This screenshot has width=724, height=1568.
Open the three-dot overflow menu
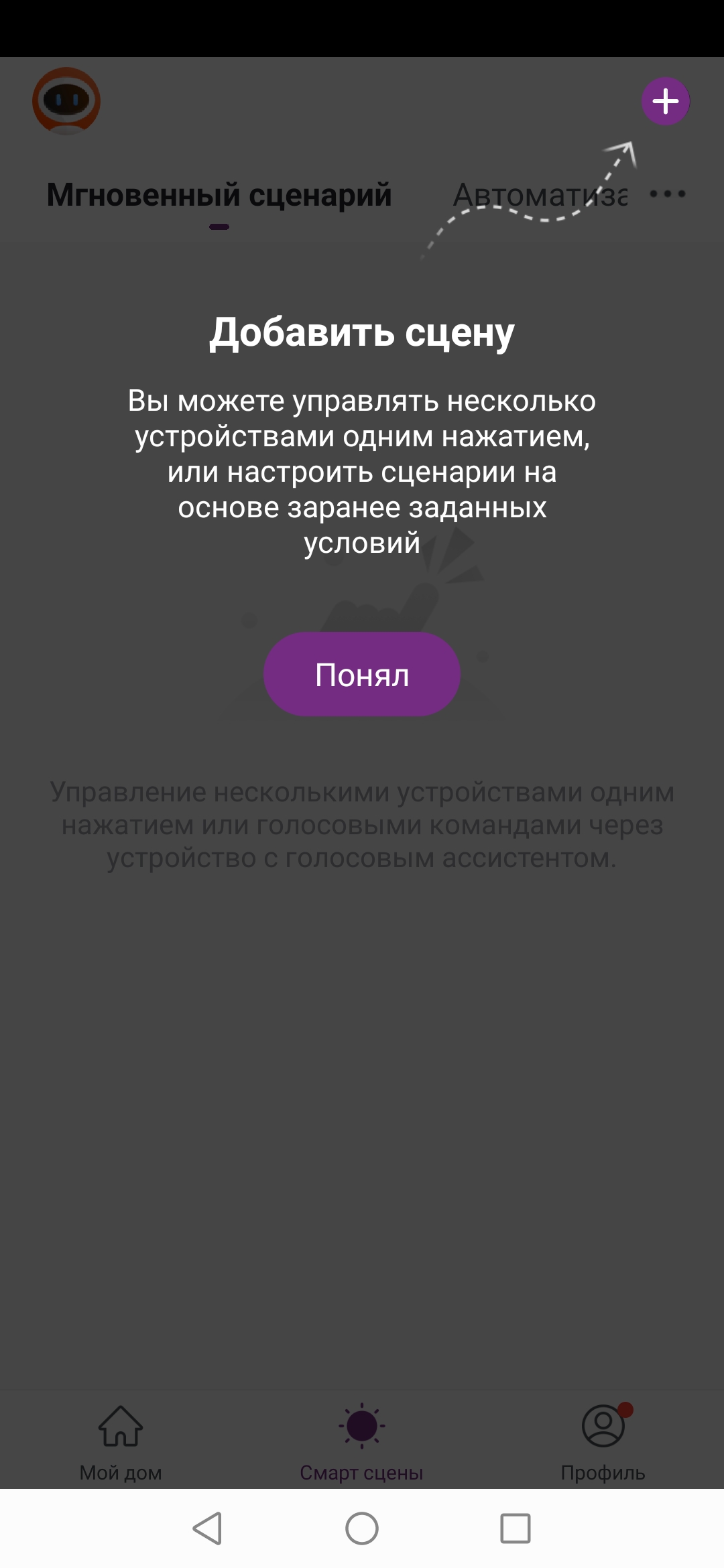[668, 194]
